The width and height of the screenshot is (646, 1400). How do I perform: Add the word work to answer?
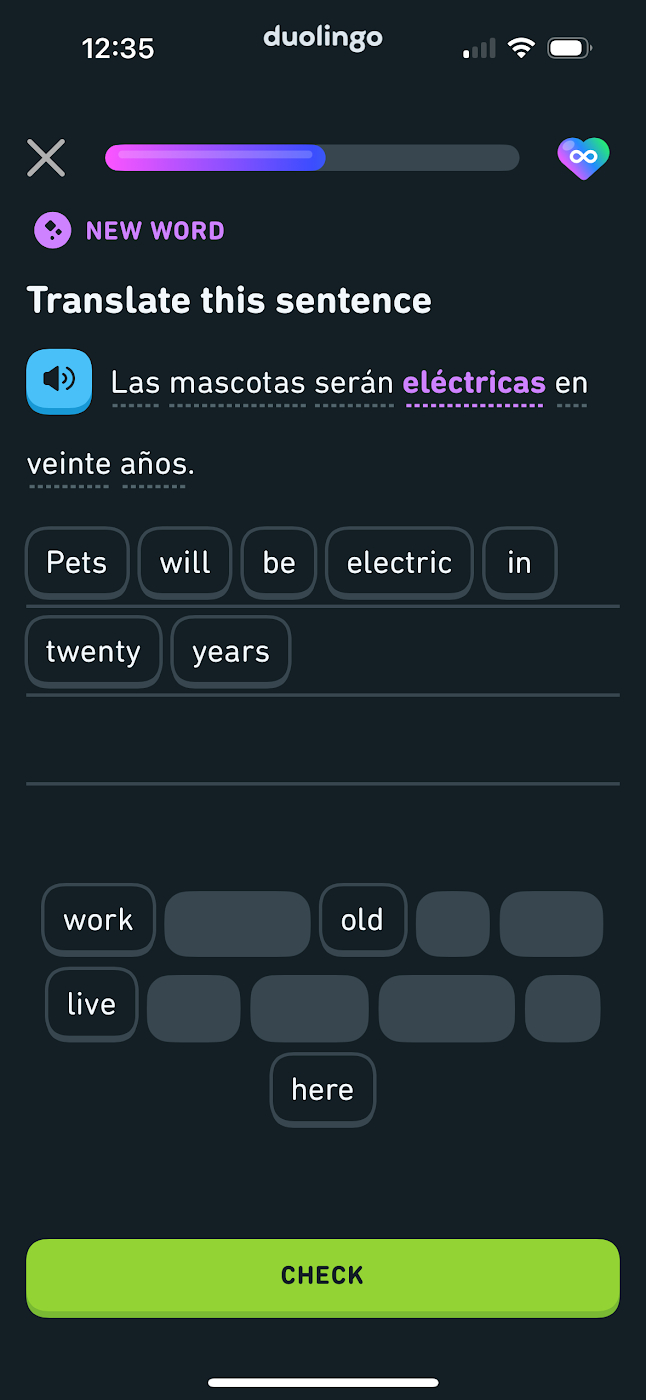[x=98, y=920]
